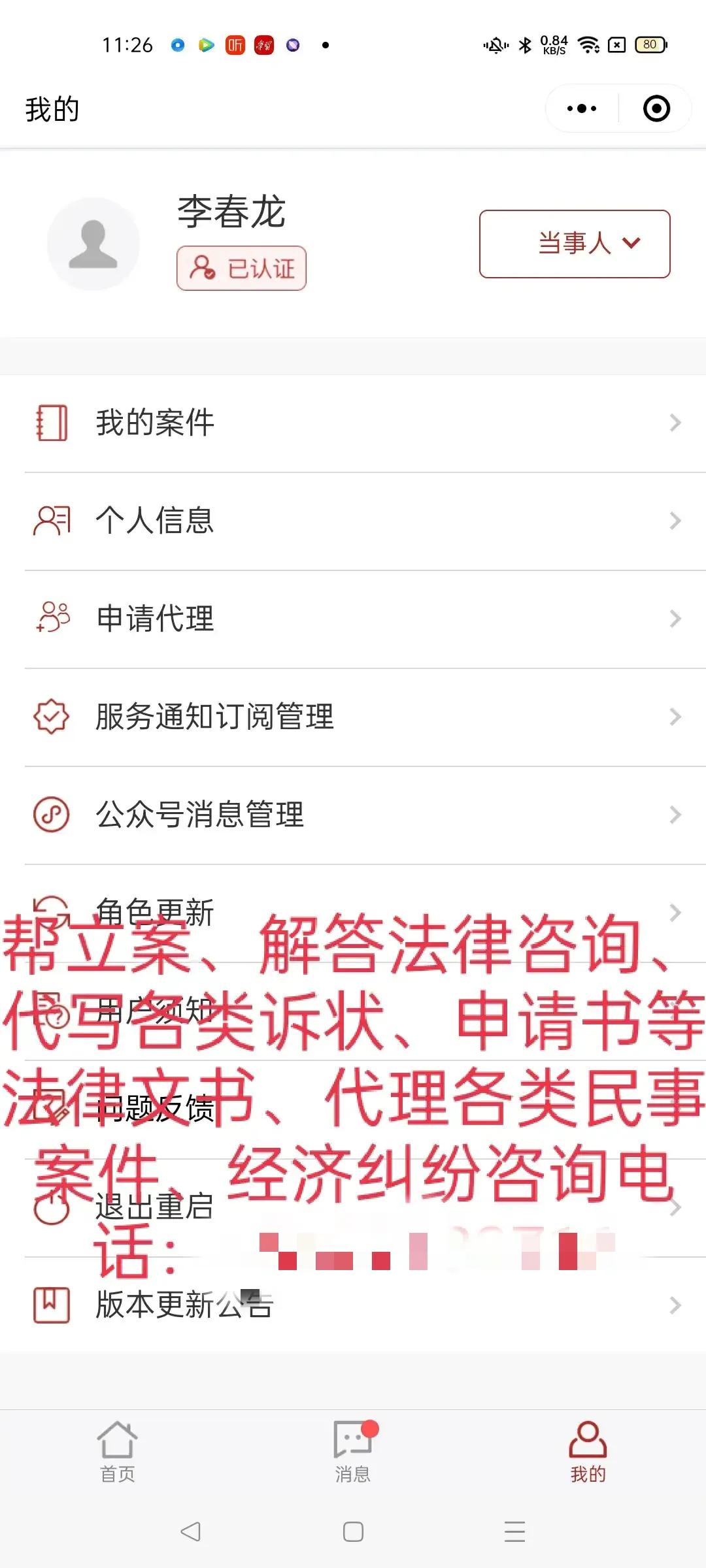Tap the 版本更新公告 bookmark icon

click(52, 1305)
